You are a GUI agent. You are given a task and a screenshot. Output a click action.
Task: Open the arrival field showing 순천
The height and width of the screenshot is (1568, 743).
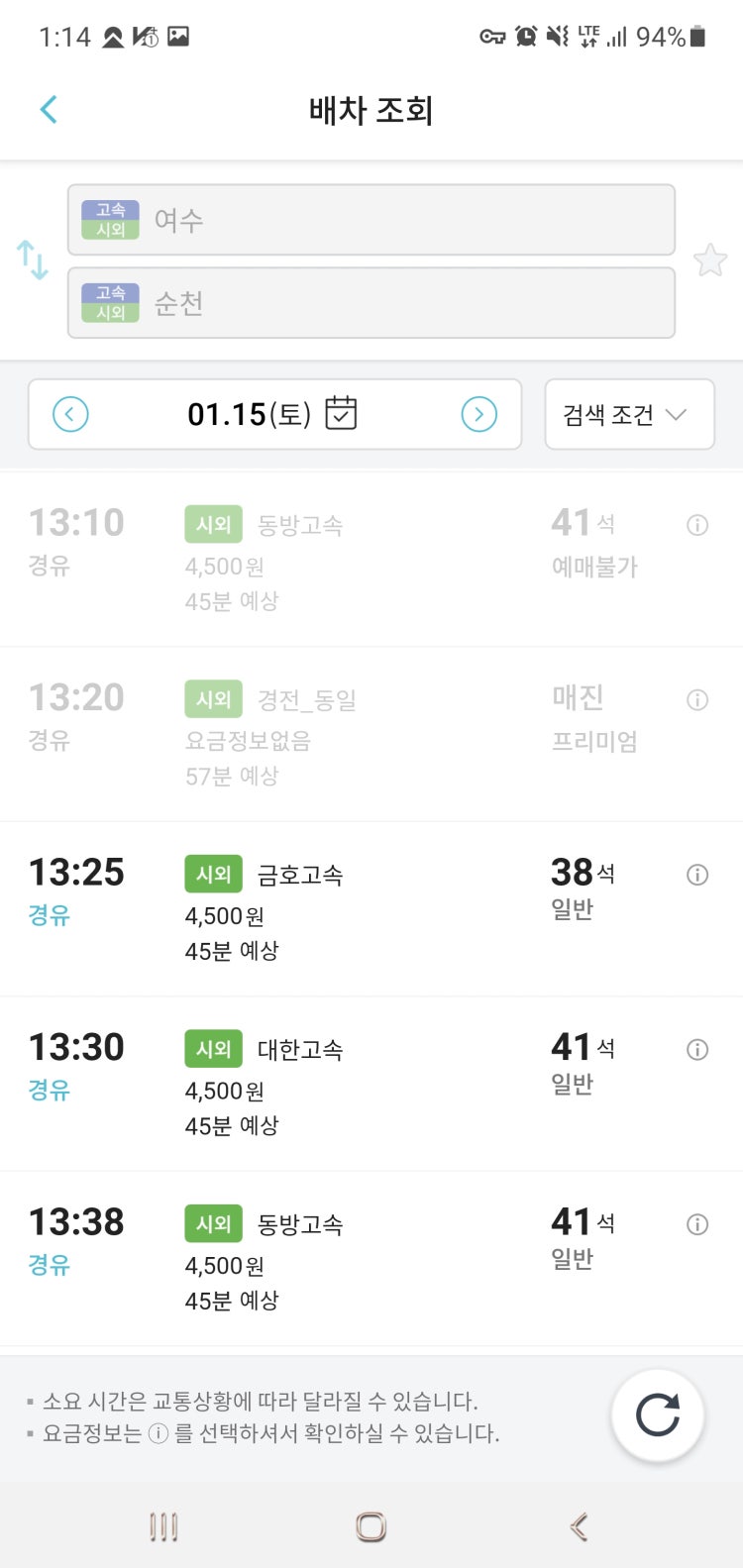pos(371,303)
